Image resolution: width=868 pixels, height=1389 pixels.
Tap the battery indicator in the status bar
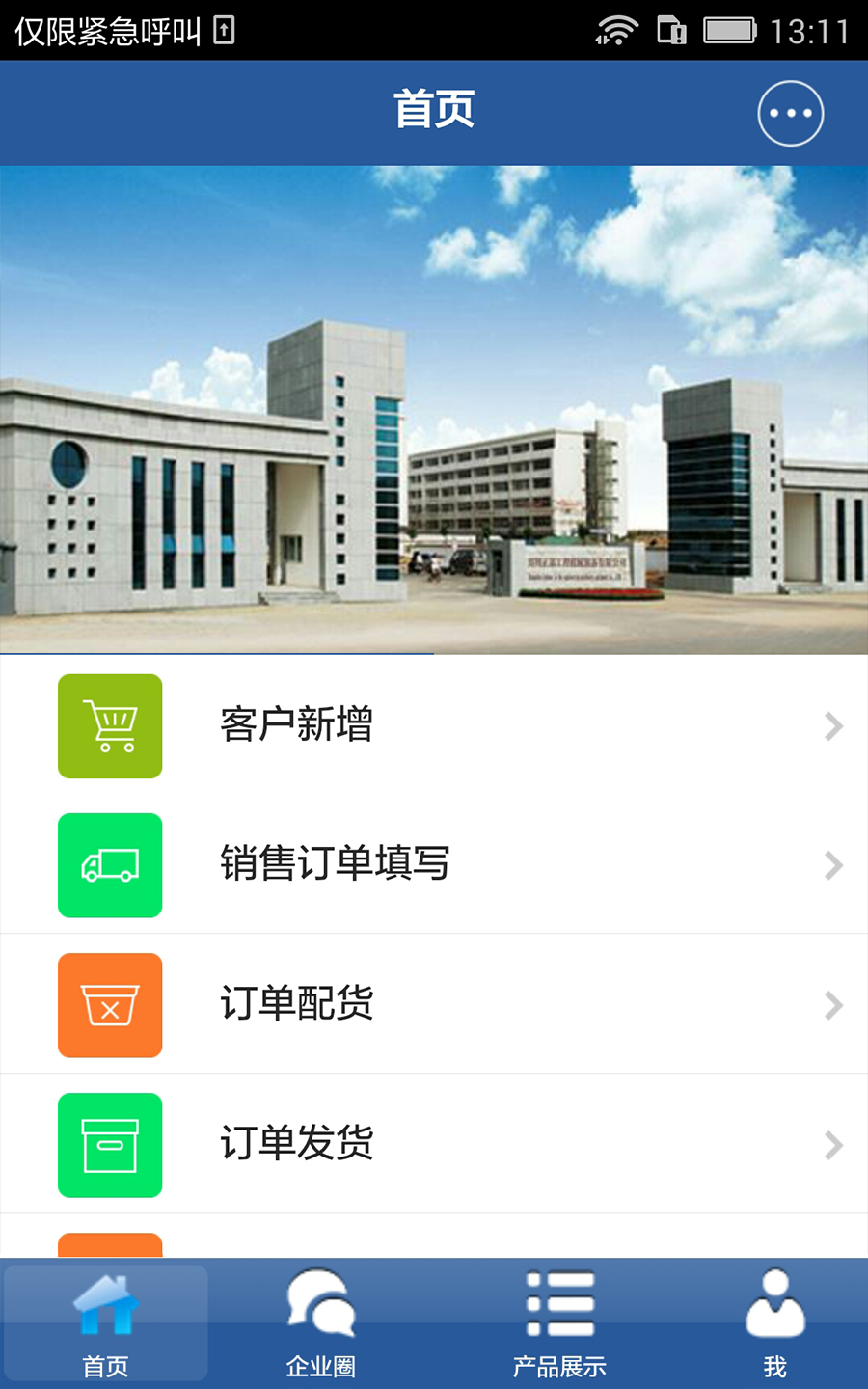(x=730, y=30)
